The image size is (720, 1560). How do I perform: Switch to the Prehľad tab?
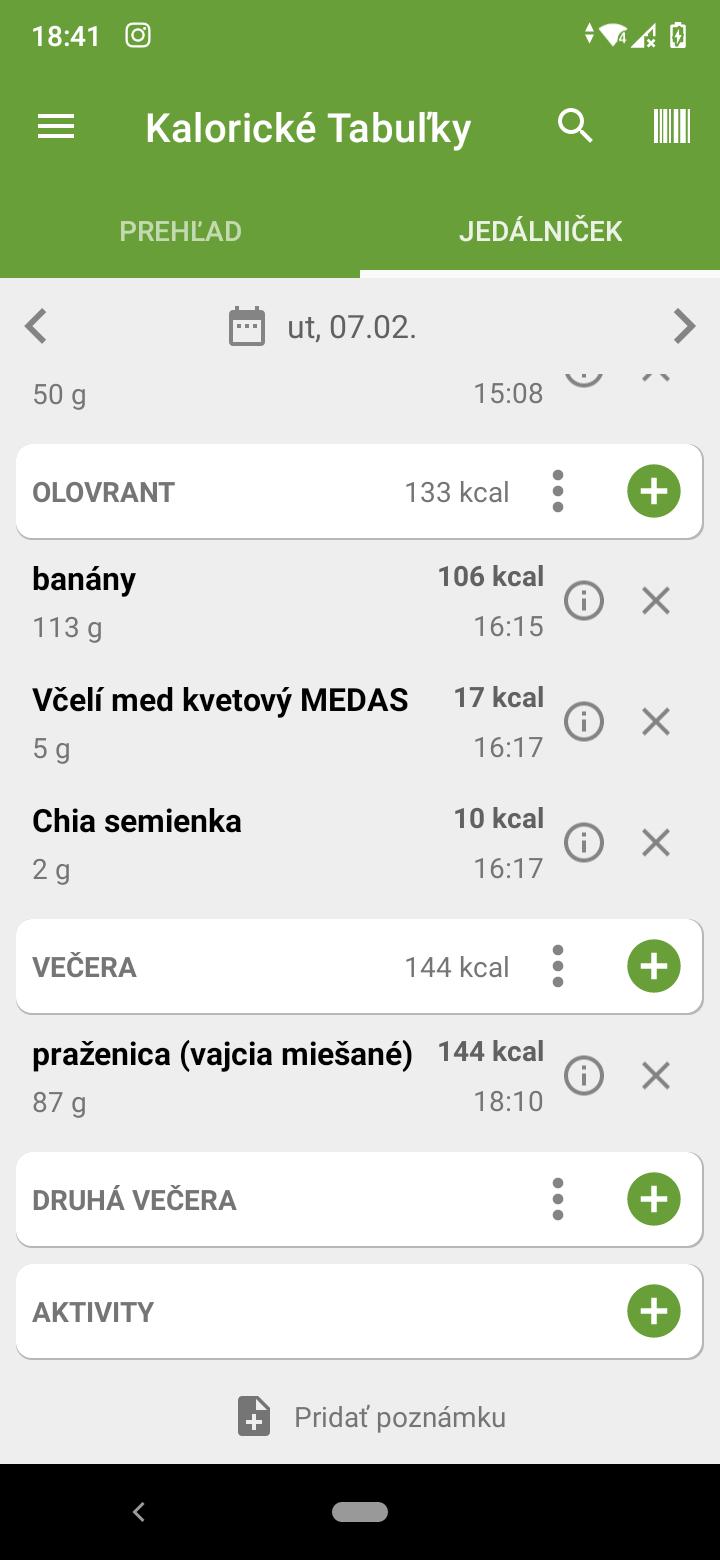coord(180,231)
